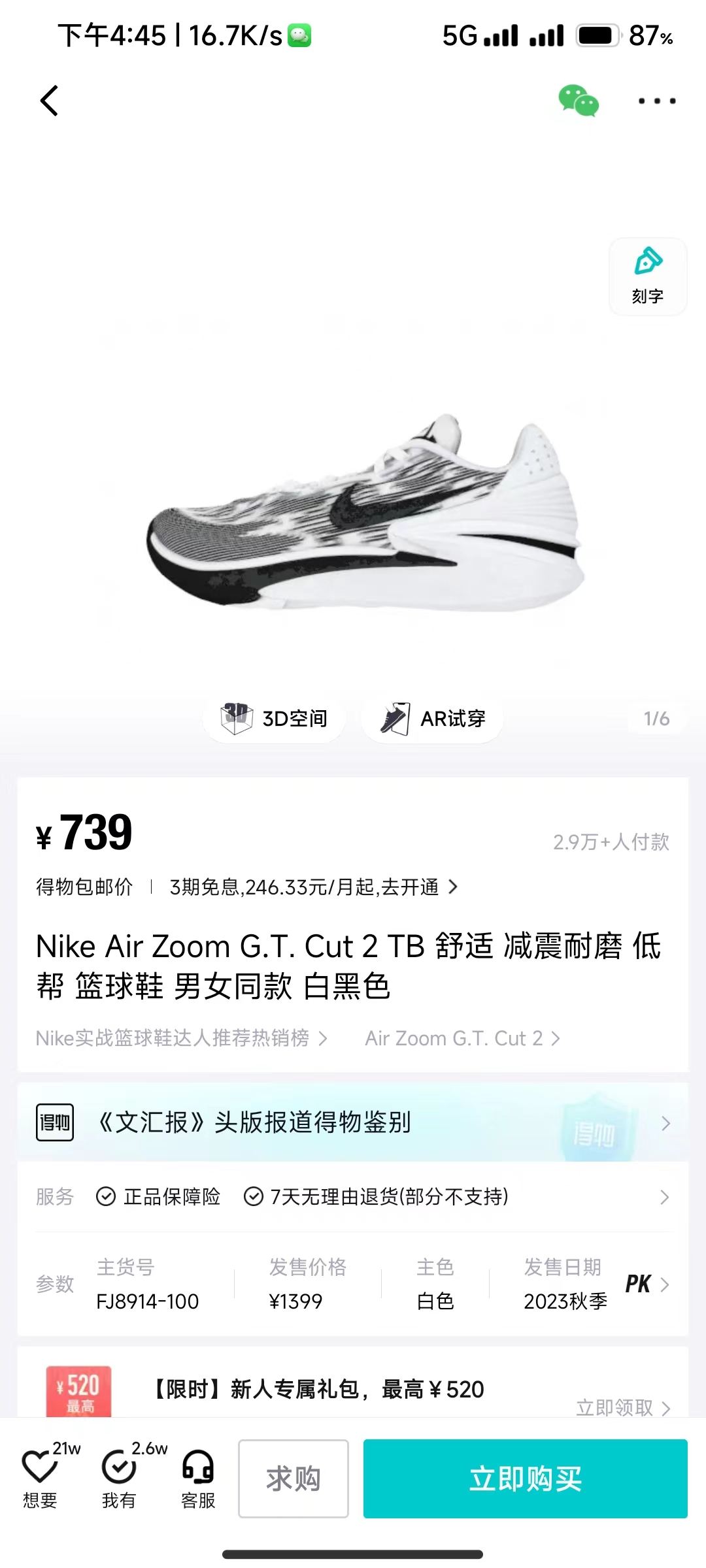Open the 3期免息 installment offer
Screen dimensions: 706x1568
(312, 887)
